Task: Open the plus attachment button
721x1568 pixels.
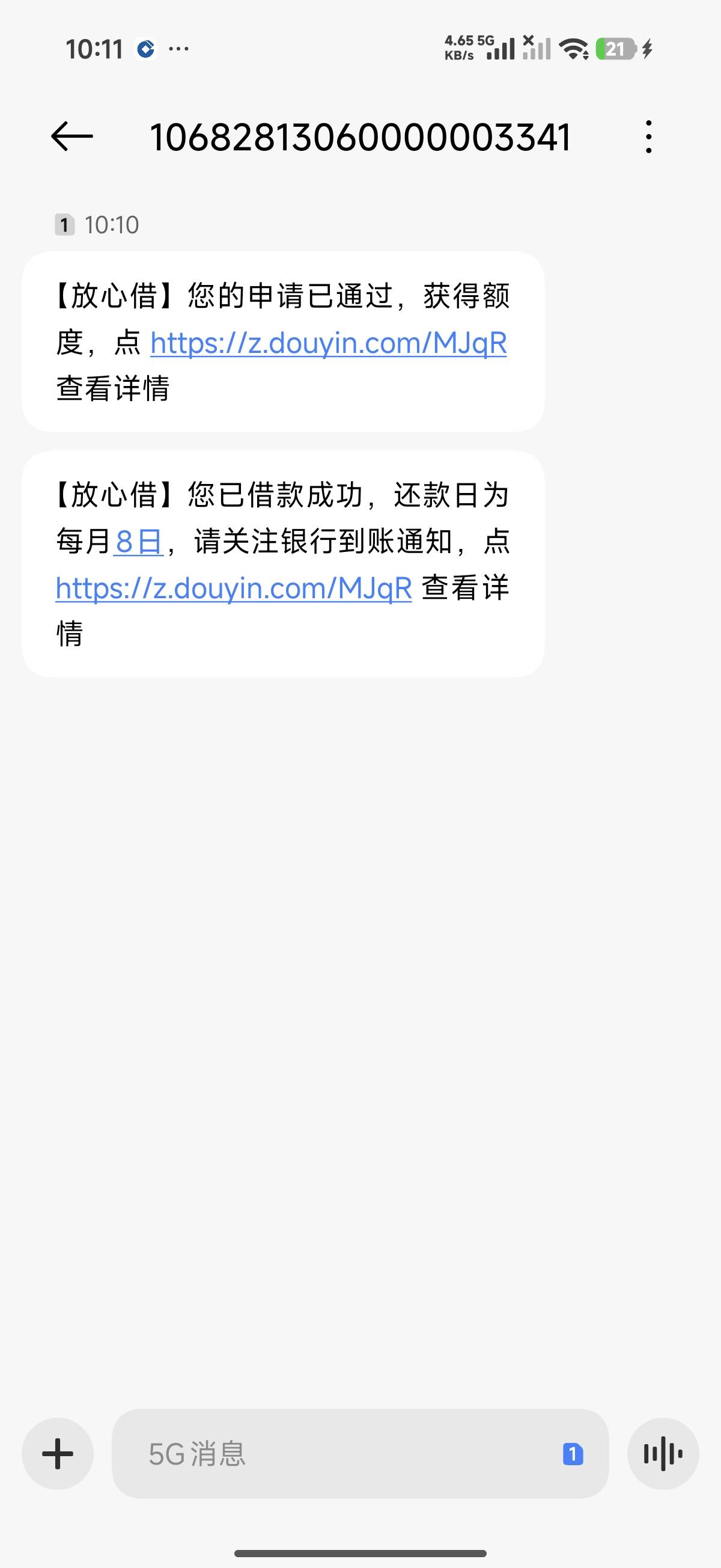Action: [x=58, y=1454]
